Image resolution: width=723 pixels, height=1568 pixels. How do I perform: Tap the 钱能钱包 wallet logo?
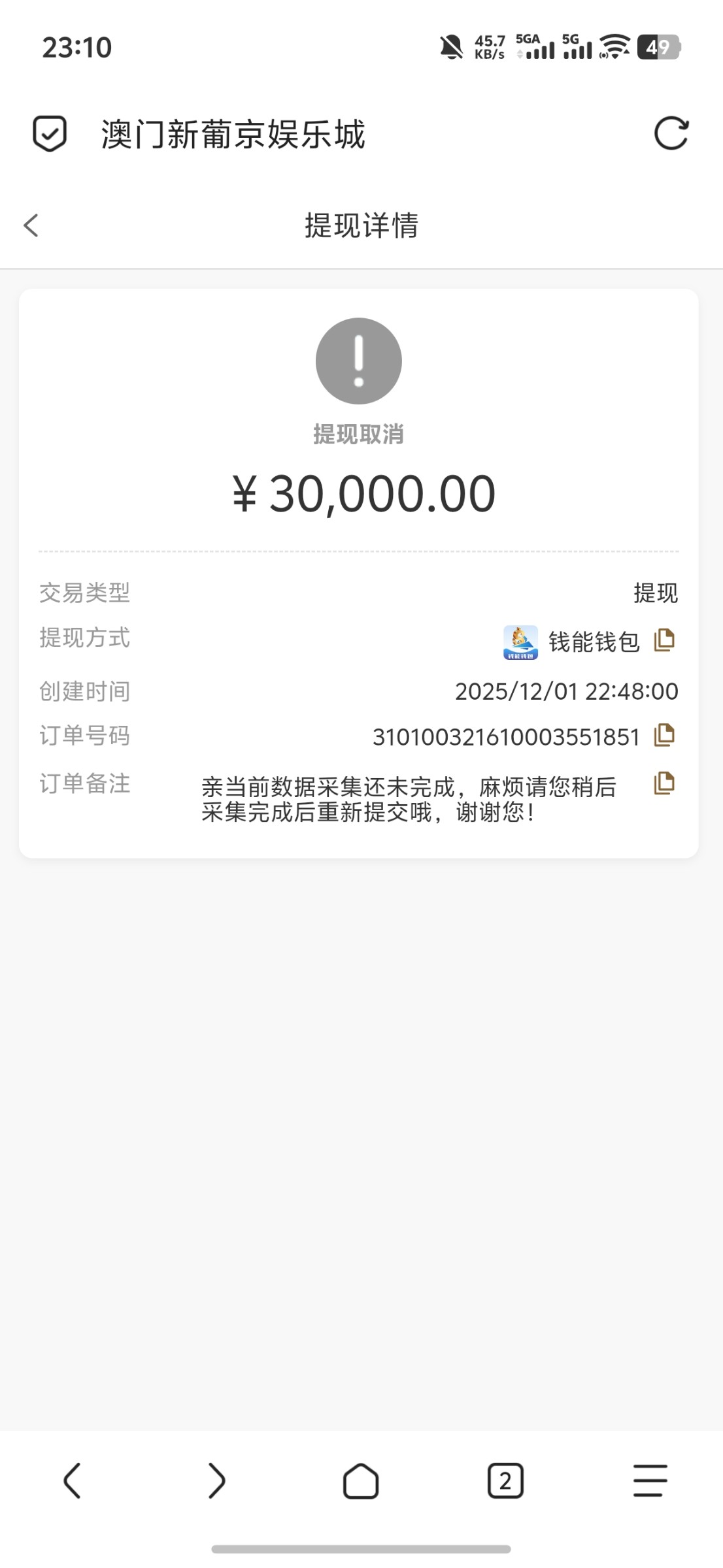(x=518, y=640)
